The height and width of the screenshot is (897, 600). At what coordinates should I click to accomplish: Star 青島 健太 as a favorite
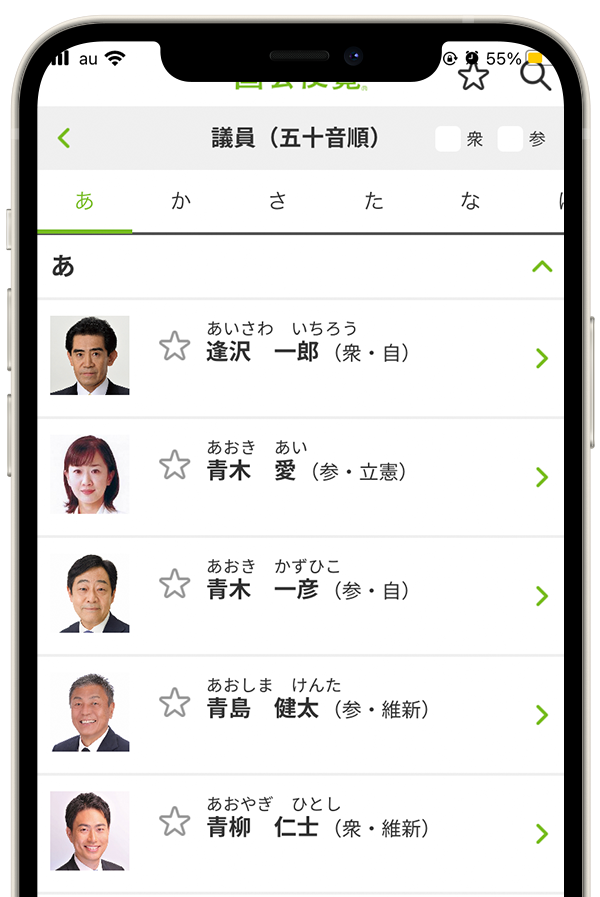[x=175, y=702]
